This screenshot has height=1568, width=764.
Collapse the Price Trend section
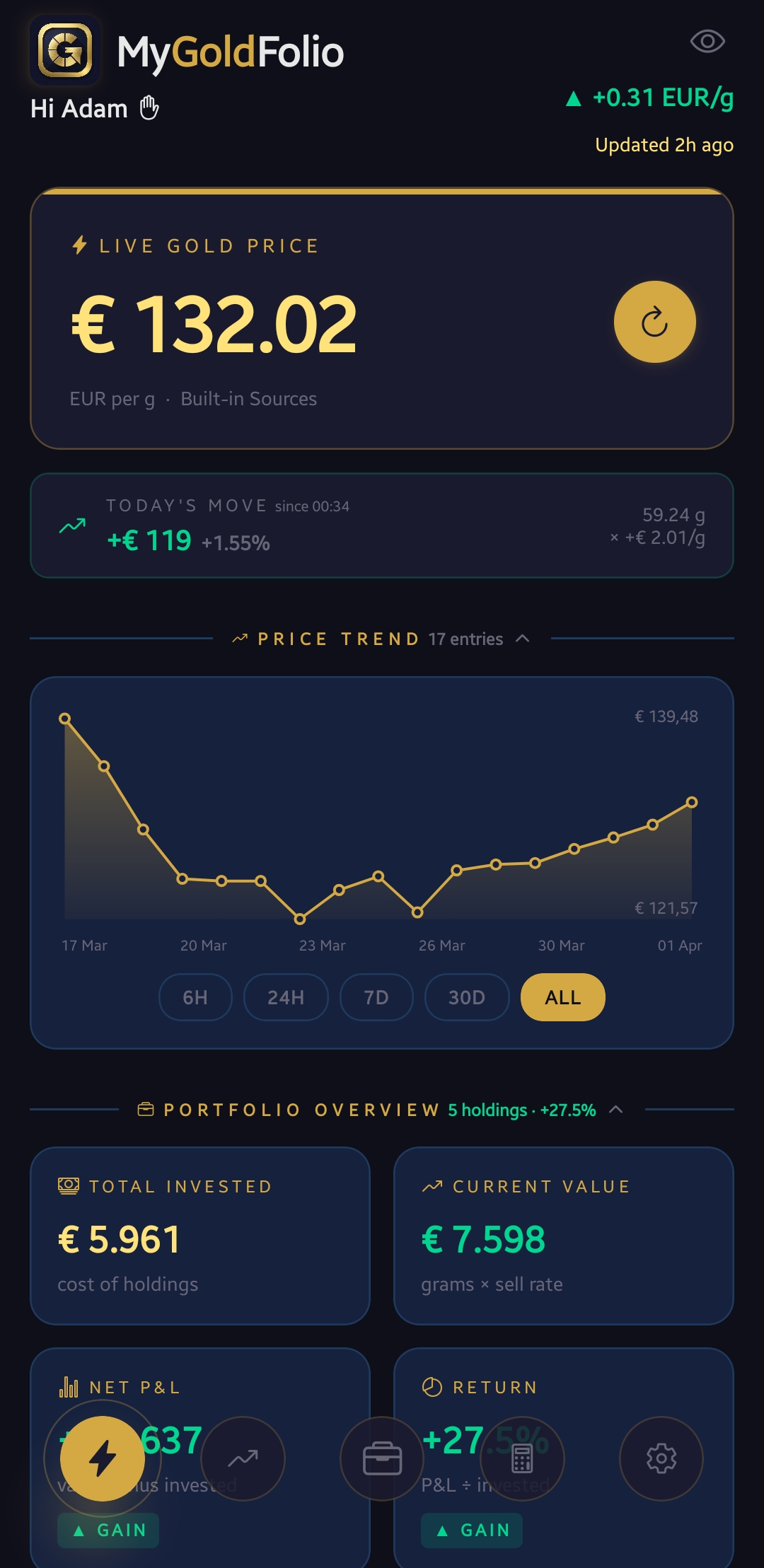[x=523, y=639]
